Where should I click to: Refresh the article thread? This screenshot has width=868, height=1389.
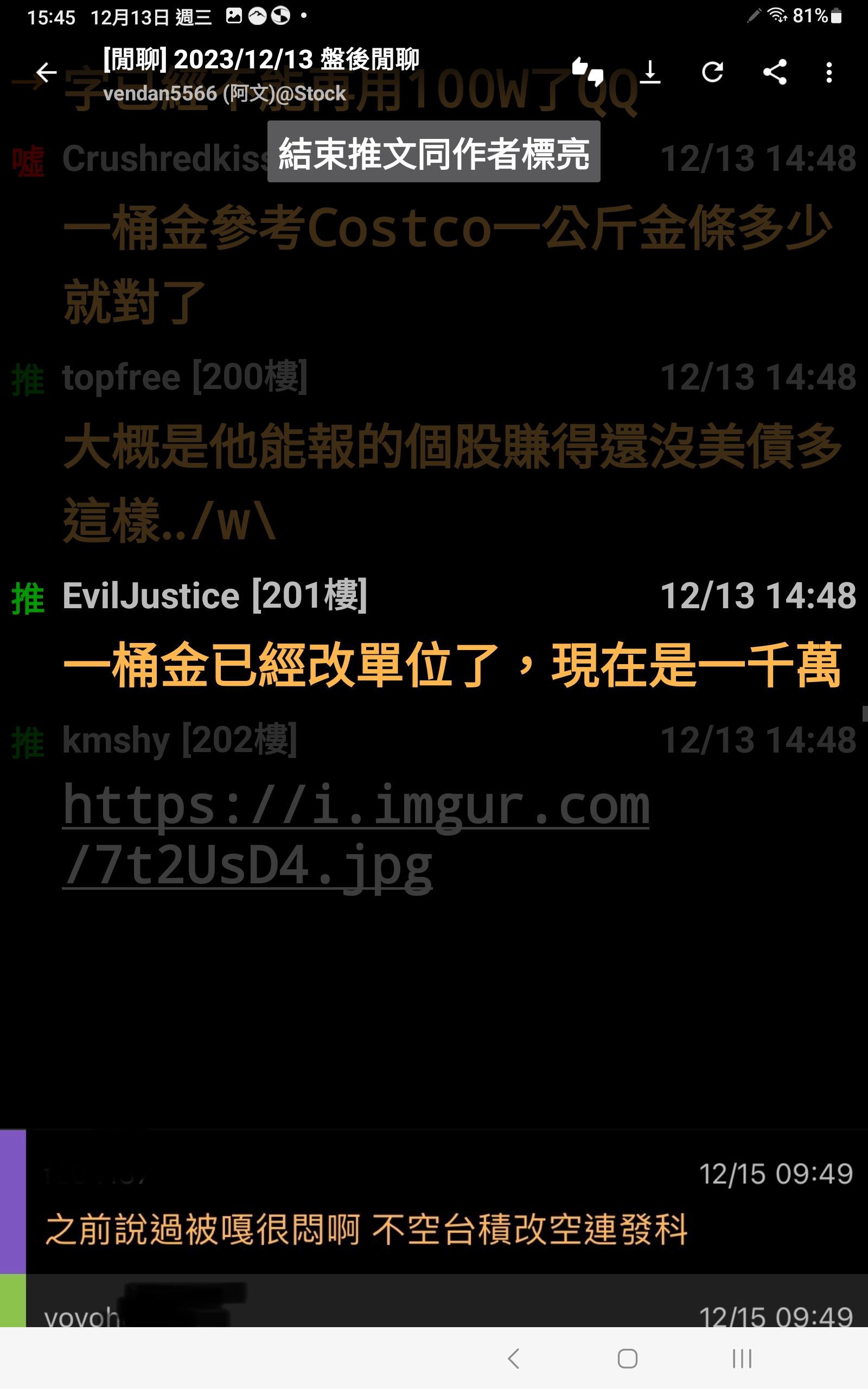click(x=712, y=72)
